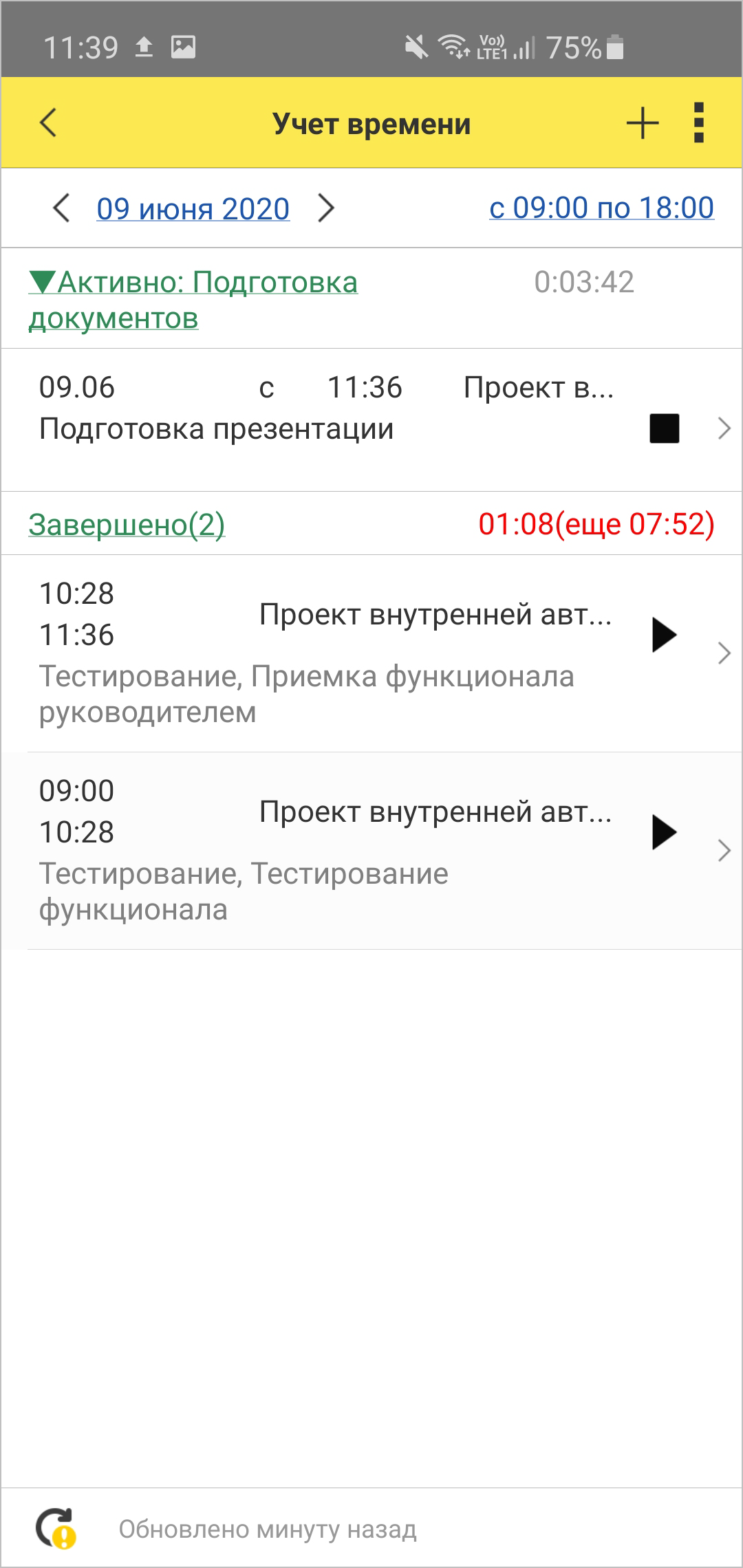Open date picker 09 июня 2020
Image resolution: width=743 pixels, height=1568 pixels.
point(193,209)
